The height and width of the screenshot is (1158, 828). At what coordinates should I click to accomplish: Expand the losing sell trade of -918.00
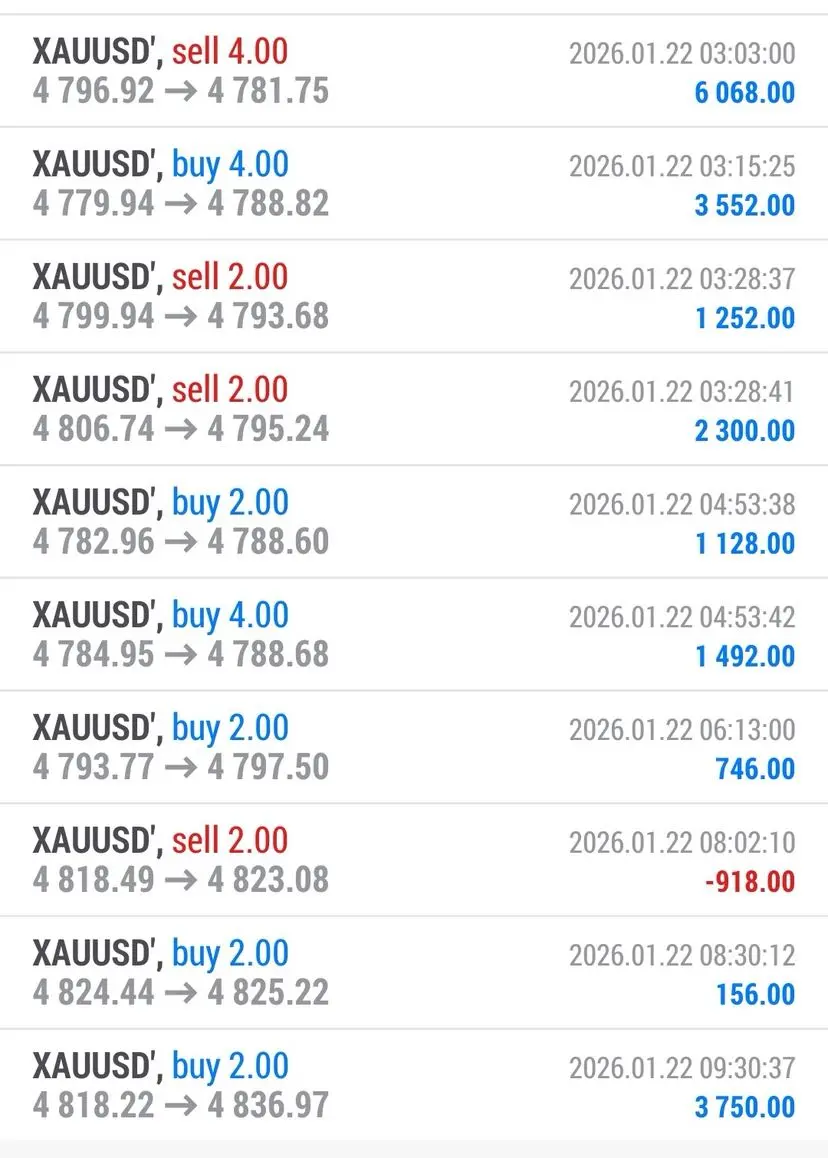point(414,861)
